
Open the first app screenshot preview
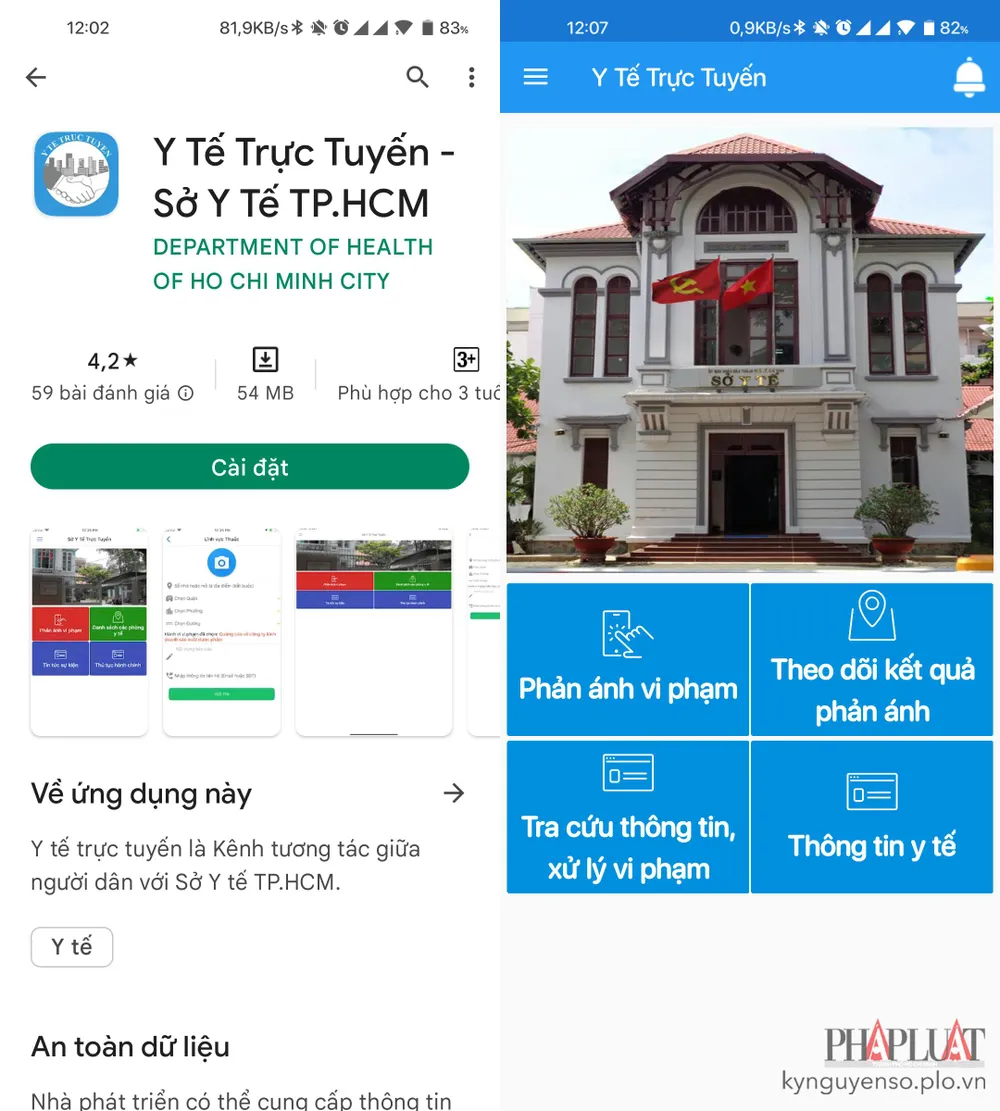coord(88,629)
